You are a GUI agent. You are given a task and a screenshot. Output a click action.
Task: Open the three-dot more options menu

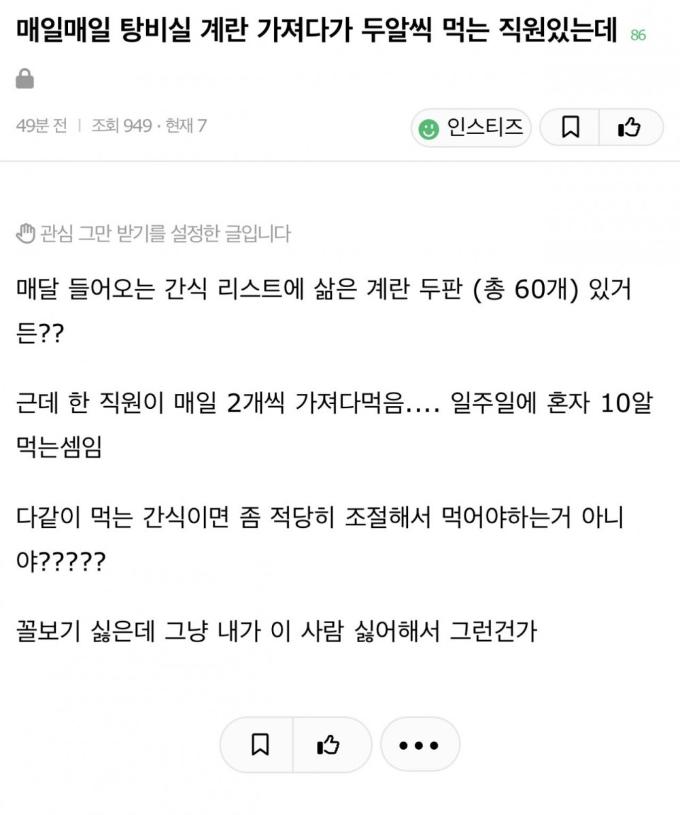point(419,745)
